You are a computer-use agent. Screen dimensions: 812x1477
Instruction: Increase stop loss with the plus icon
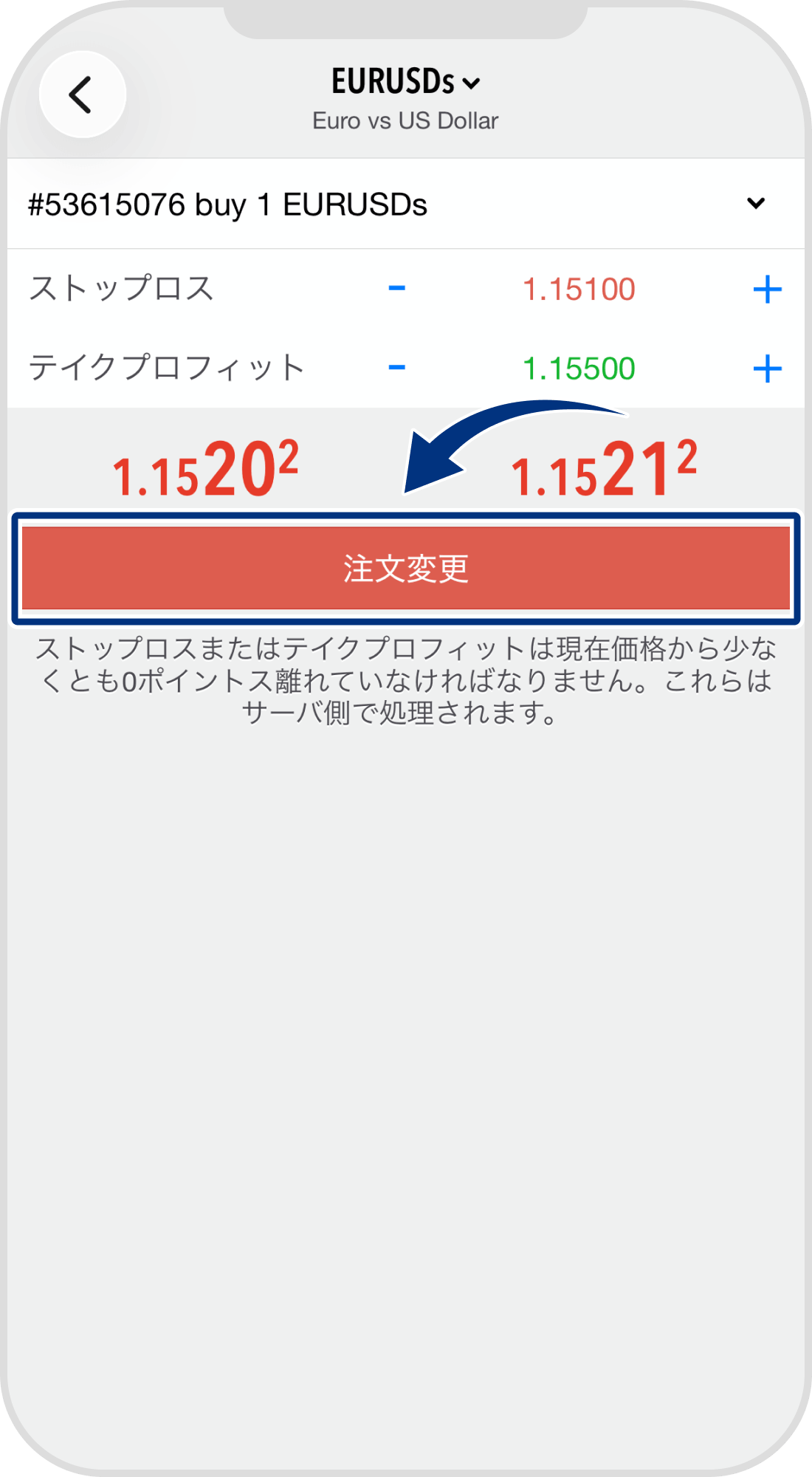[768, 288]
